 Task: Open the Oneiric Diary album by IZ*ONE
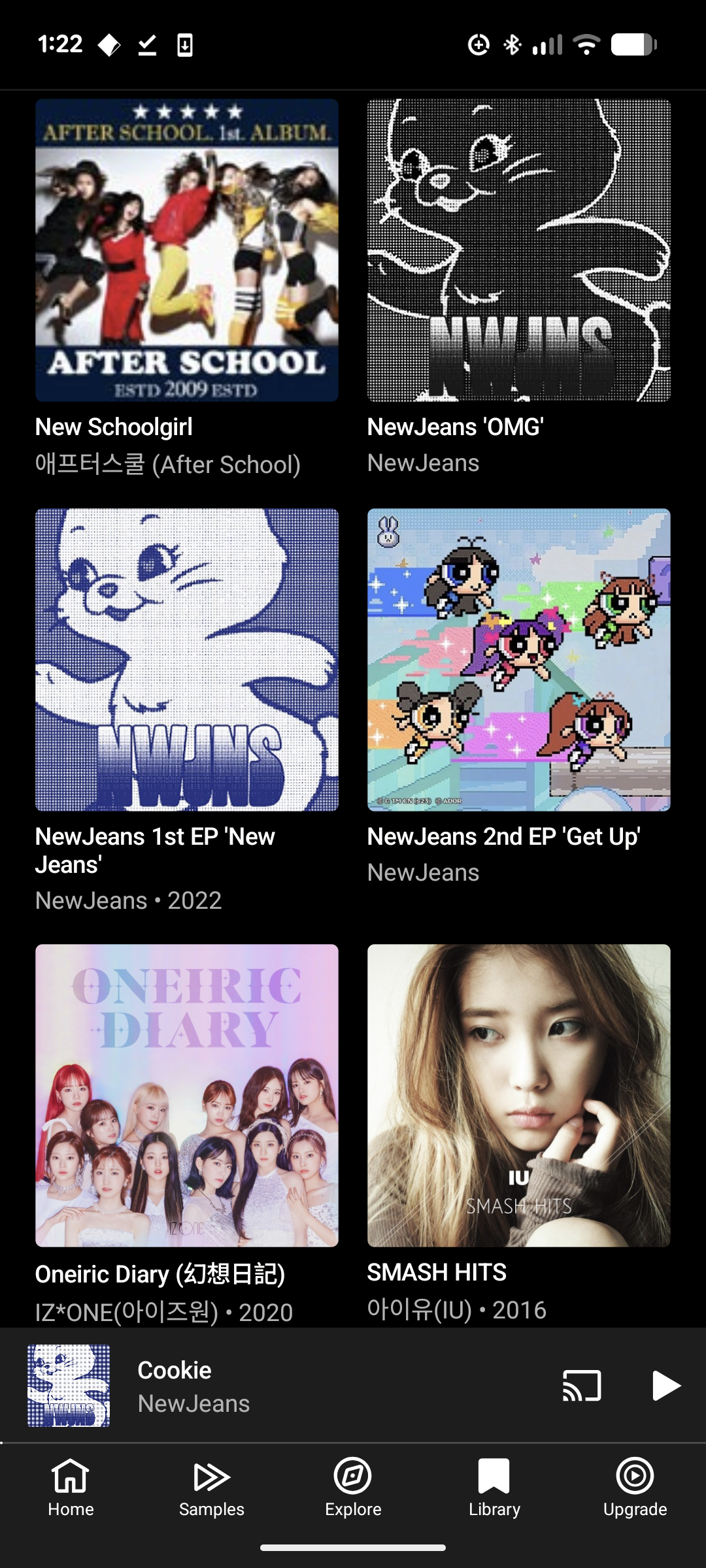click(x=187, y=1096)
